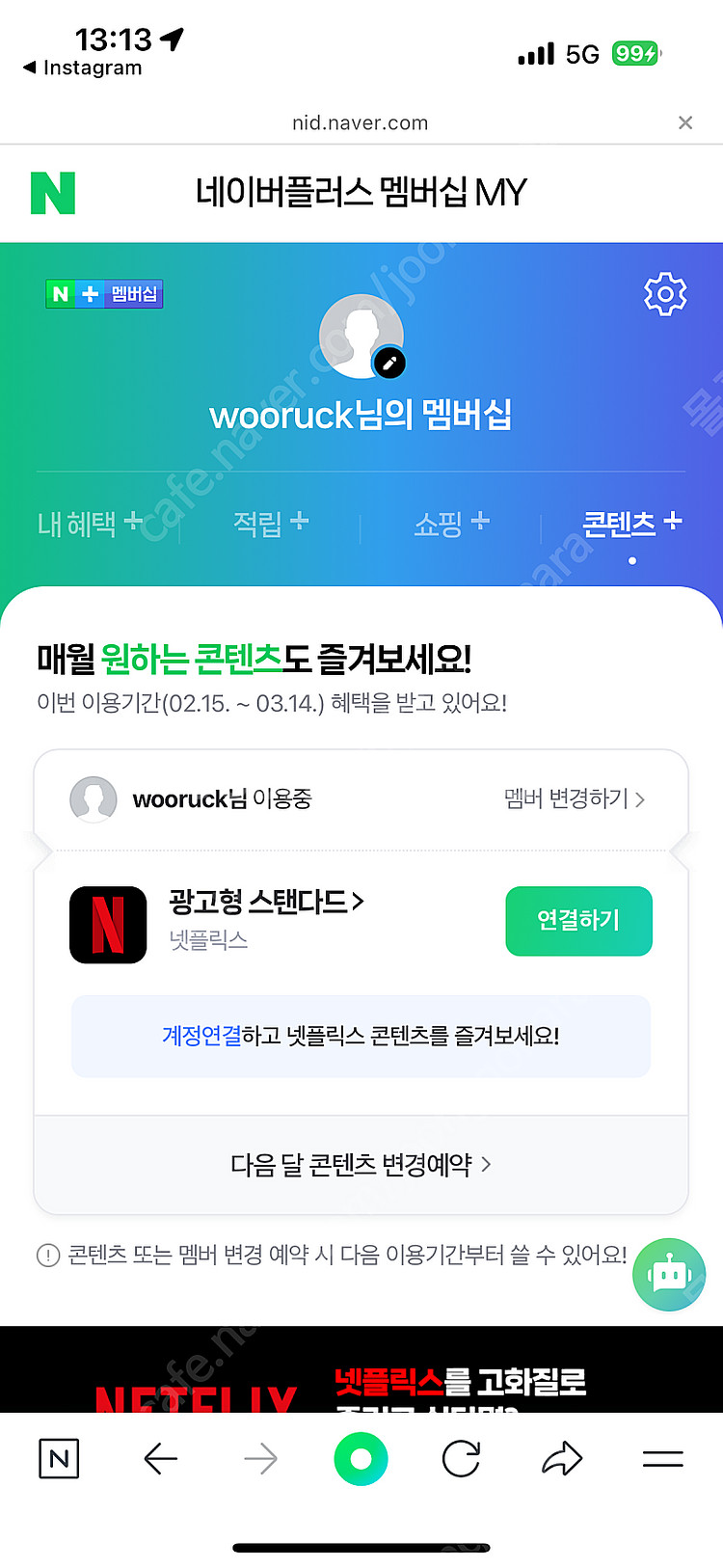The height and width of the screenshot is (1568, 723).
Task: Tap the green 연결하기 button
Action: coord(578,921)
